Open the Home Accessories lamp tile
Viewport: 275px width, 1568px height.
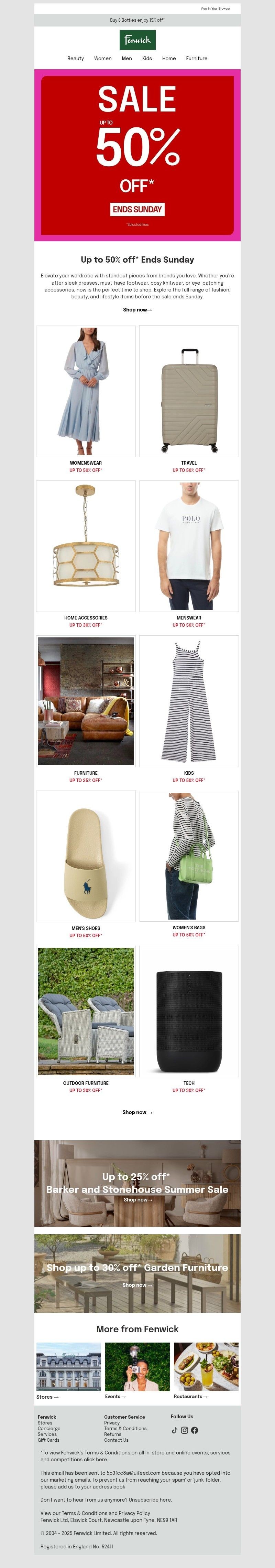point(86,546)
